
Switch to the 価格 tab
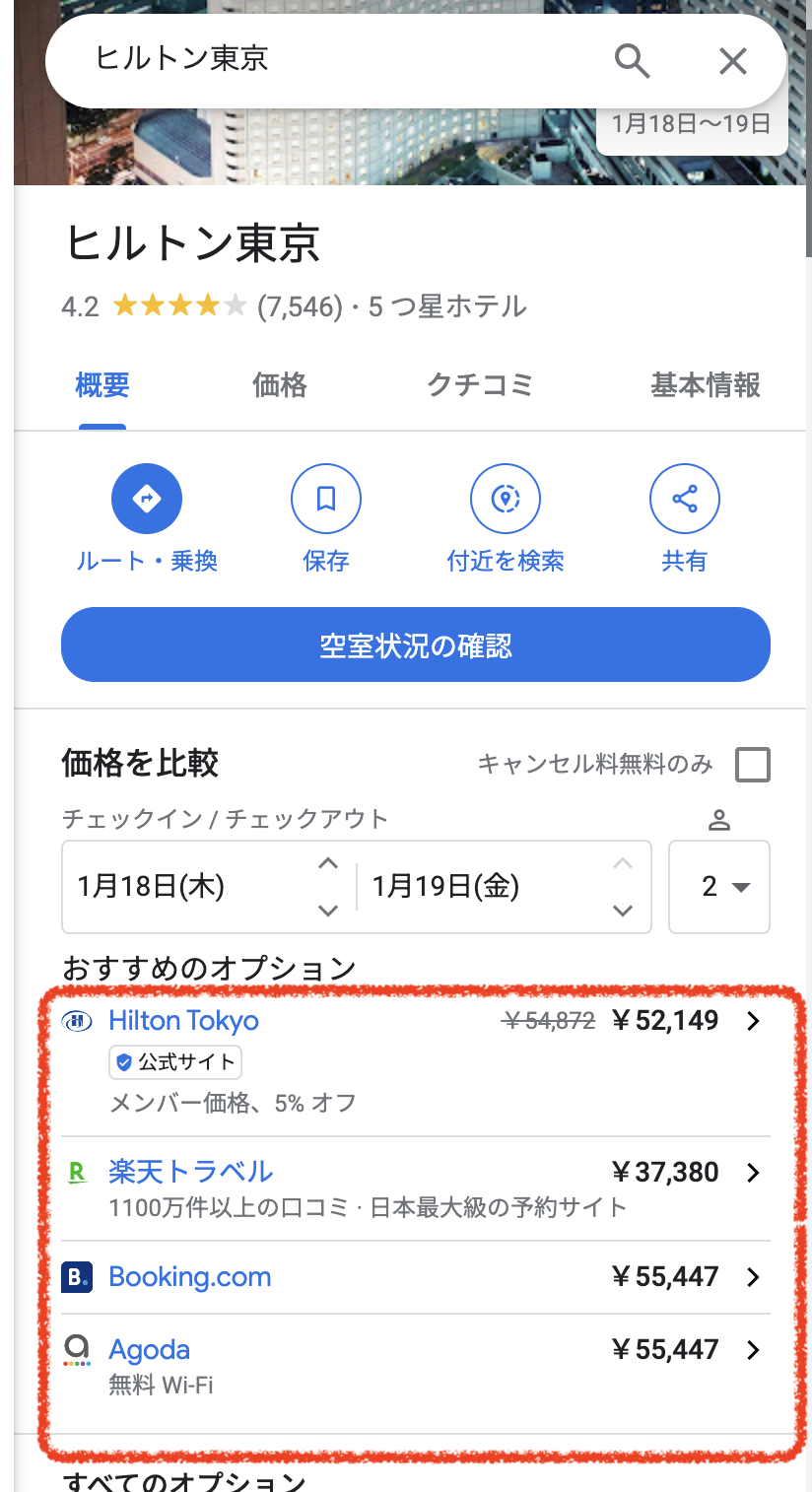click(280, 385)
